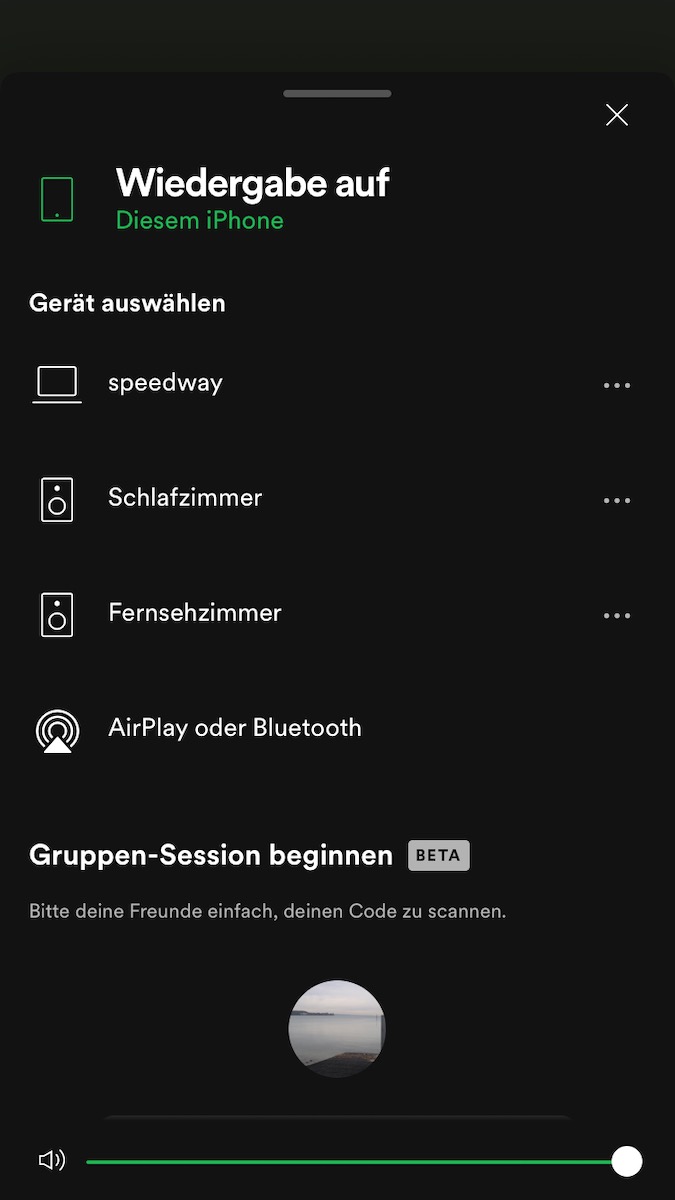Open AirPlay oder Bluetooth options
Viewport: 675px width, 1200px height.
234,728
